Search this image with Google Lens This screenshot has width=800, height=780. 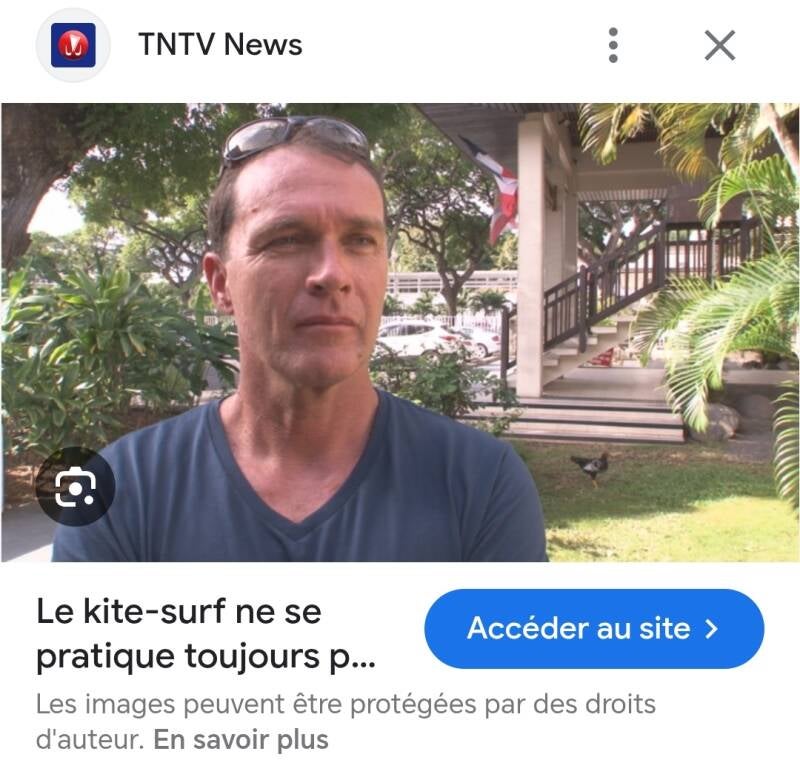(75, 487)
